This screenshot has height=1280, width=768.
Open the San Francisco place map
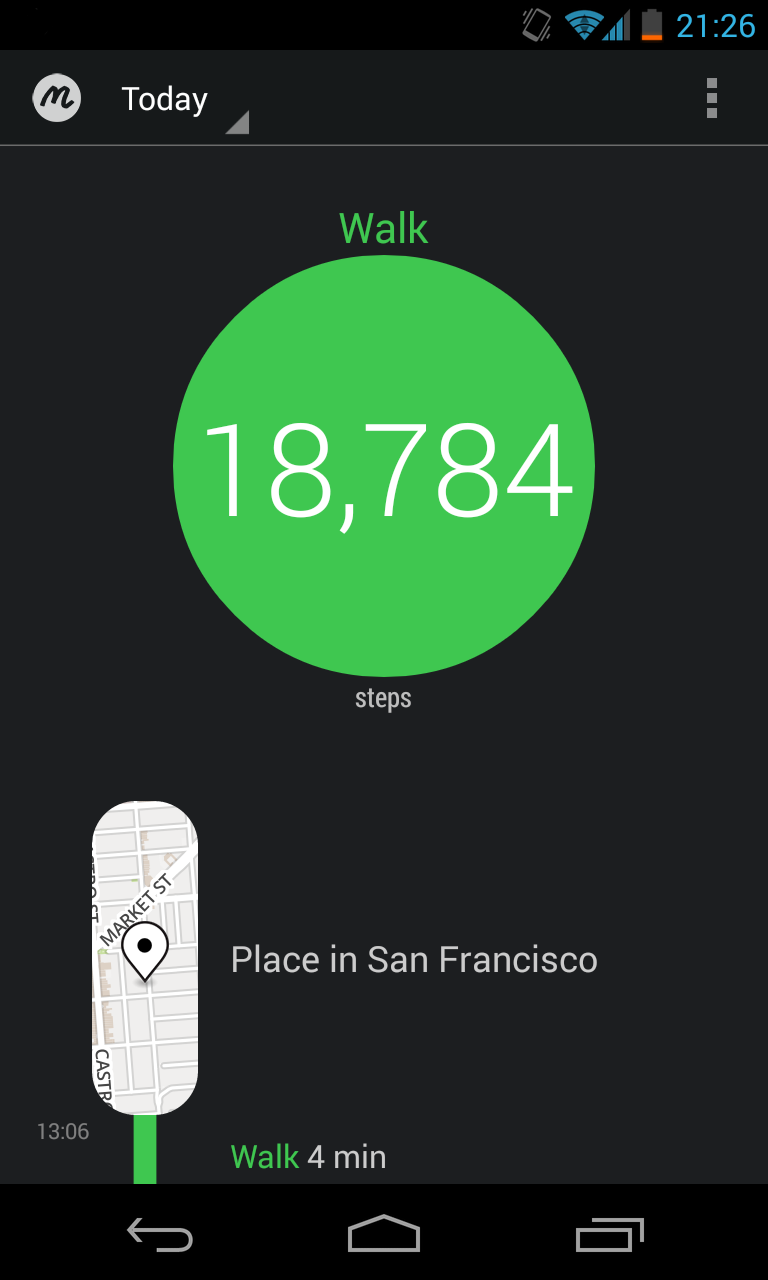pyautogui.click(x=145, y=957)
